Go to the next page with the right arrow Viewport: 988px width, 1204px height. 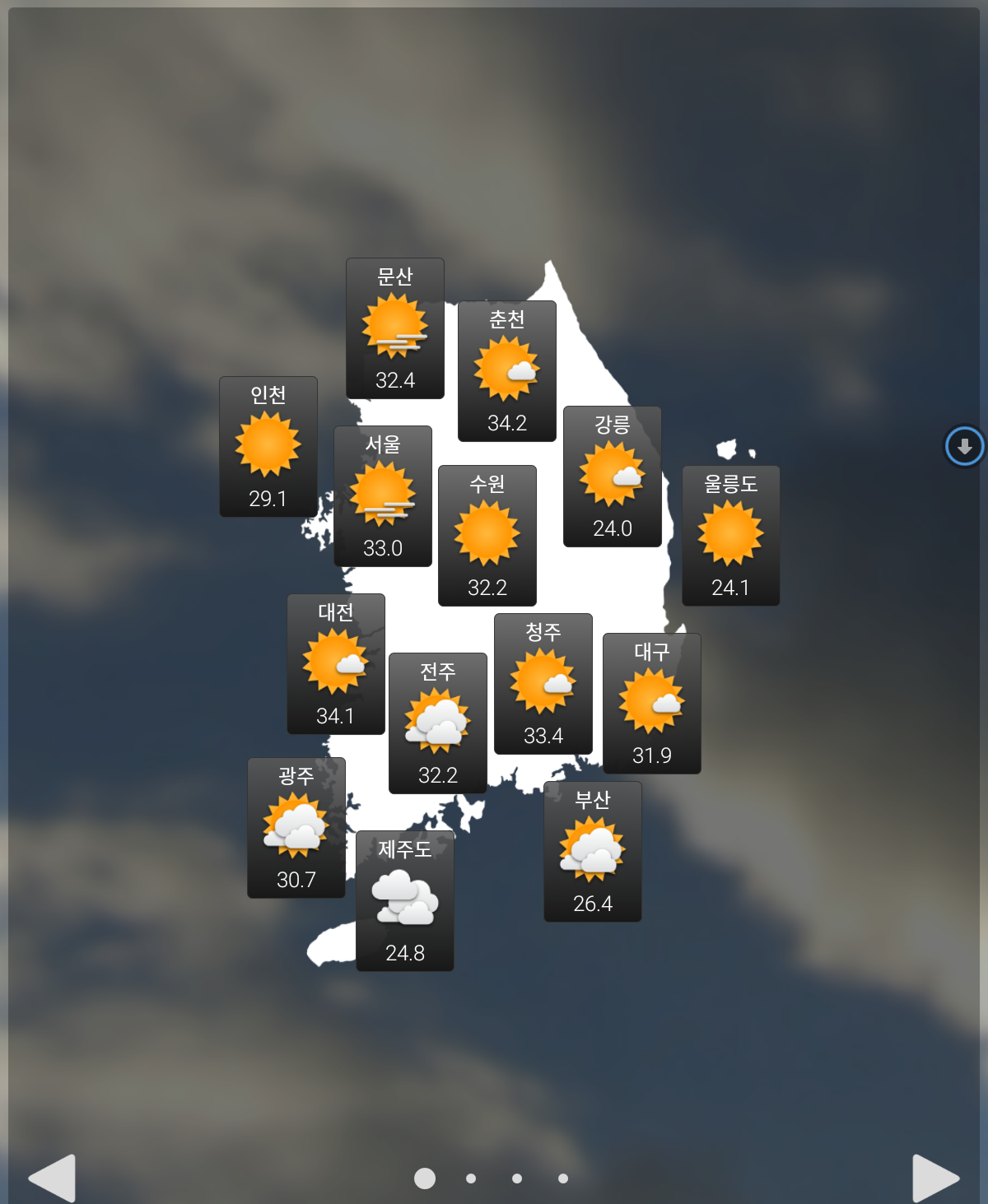click(x=935, y=1178)
